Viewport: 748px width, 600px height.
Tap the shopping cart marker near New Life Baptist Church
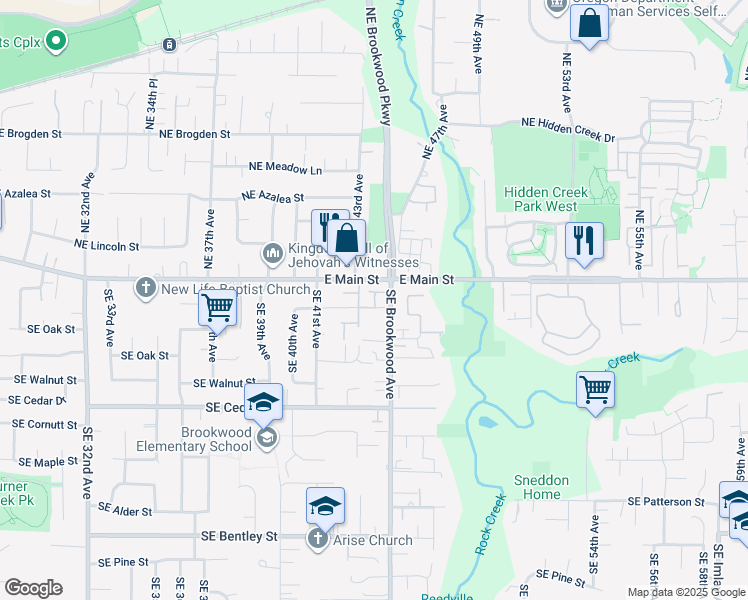coord(217,309)
